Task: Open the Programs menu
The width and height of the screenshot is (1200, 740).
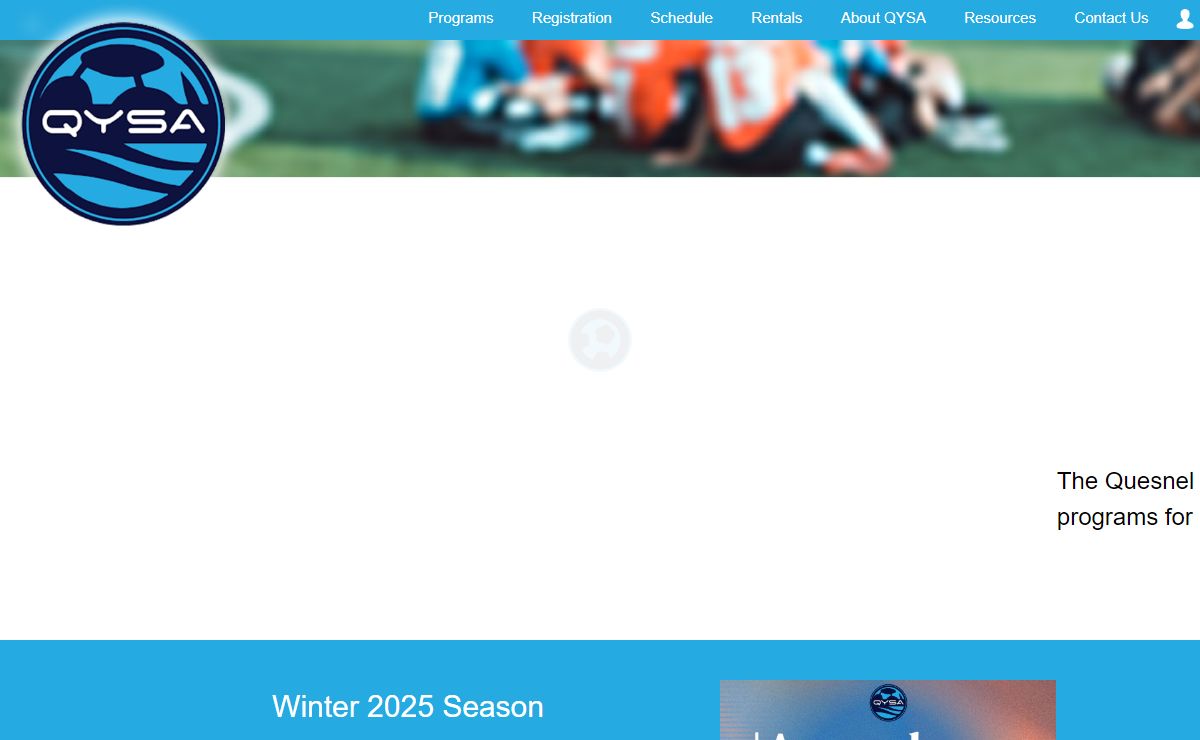Action: [460, 18]
